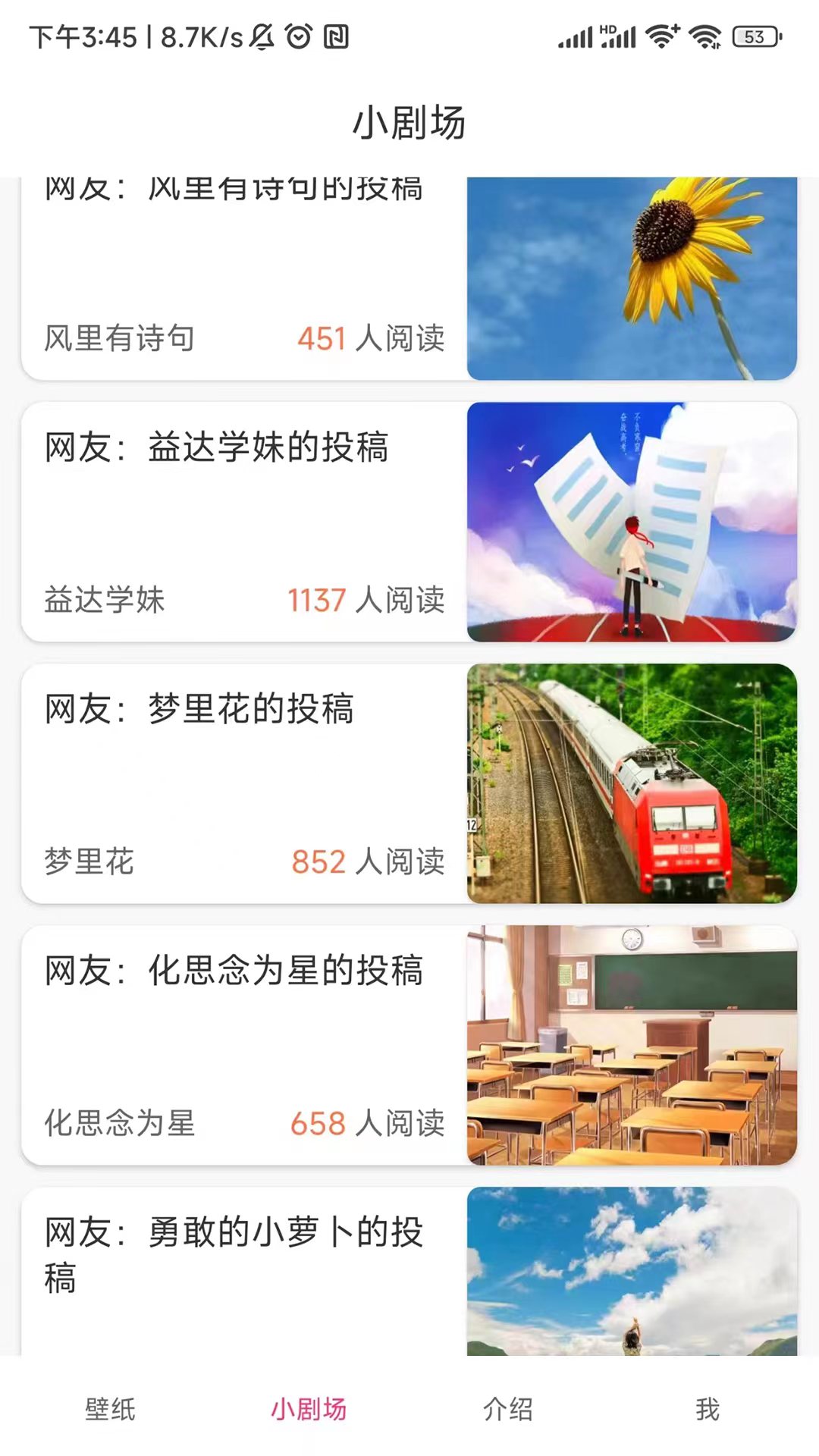Go to the 我 profile tab

point(708,1408)
